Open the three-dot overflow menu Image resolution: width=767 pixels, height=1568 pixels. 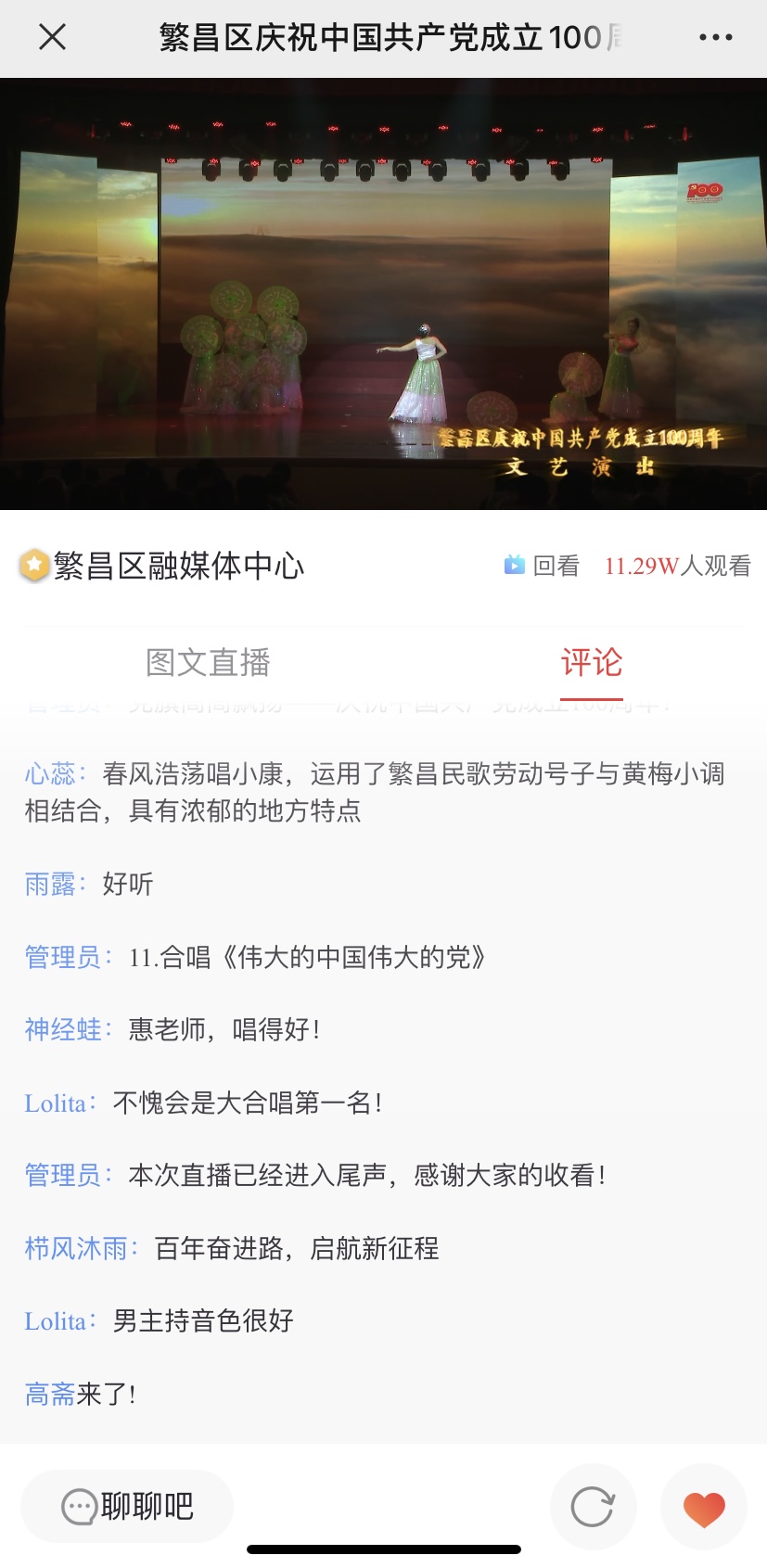pyautogui.click(x=715, y=37)
